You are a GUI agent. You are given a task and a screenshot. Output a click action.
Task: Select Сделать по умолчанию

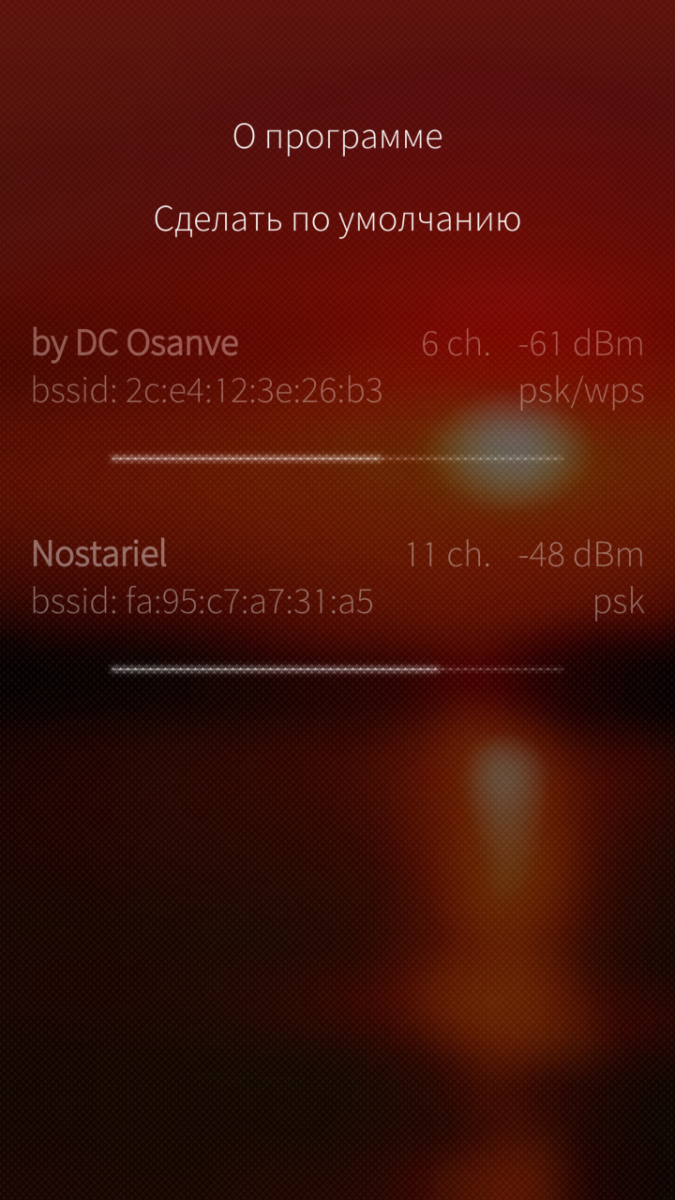(337, 220)
